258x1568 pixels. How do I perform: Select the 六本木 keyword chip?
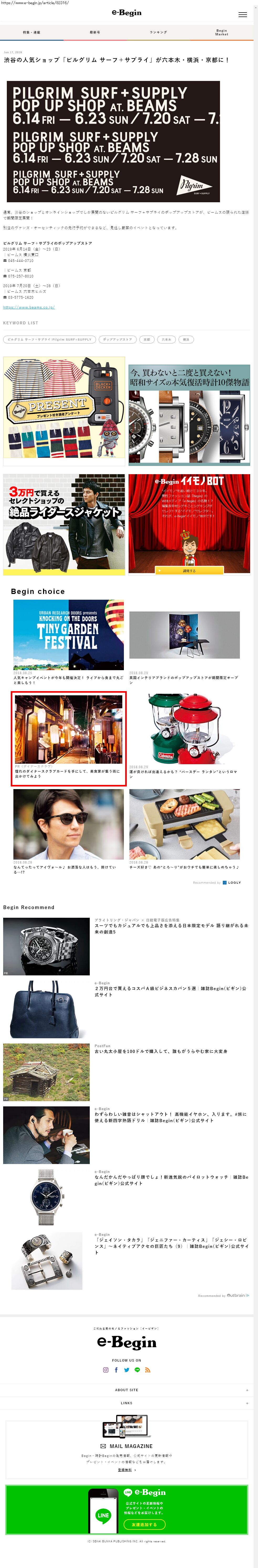(x=166, y=340)
